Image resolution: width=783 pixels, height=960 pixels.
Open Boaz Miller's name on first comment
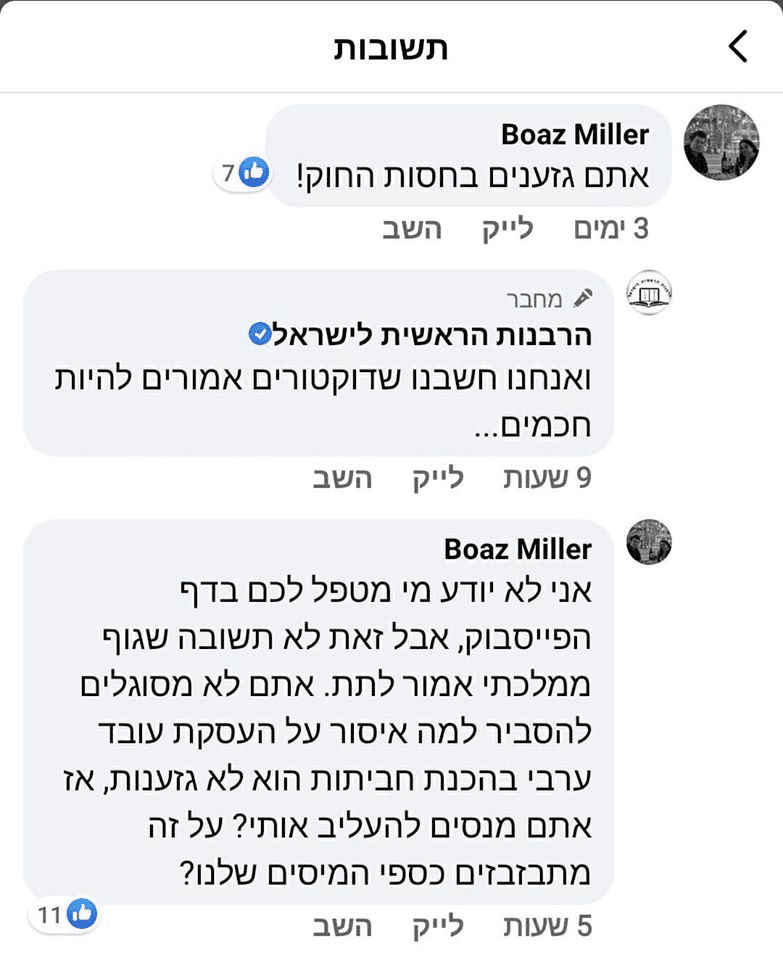coord(575,134)
